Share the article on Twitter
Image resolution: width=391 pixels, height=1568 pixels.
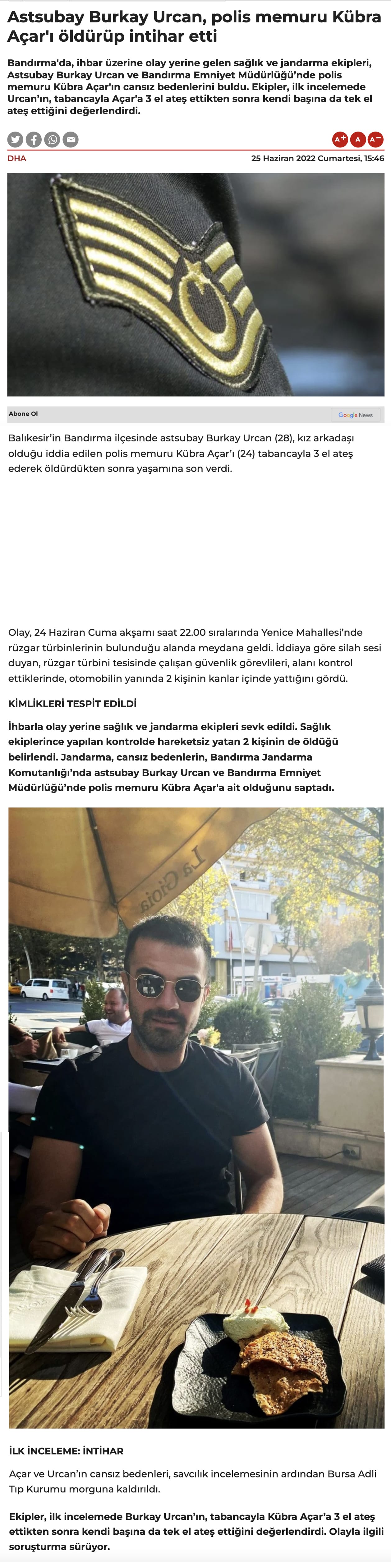tap(15, 139)
